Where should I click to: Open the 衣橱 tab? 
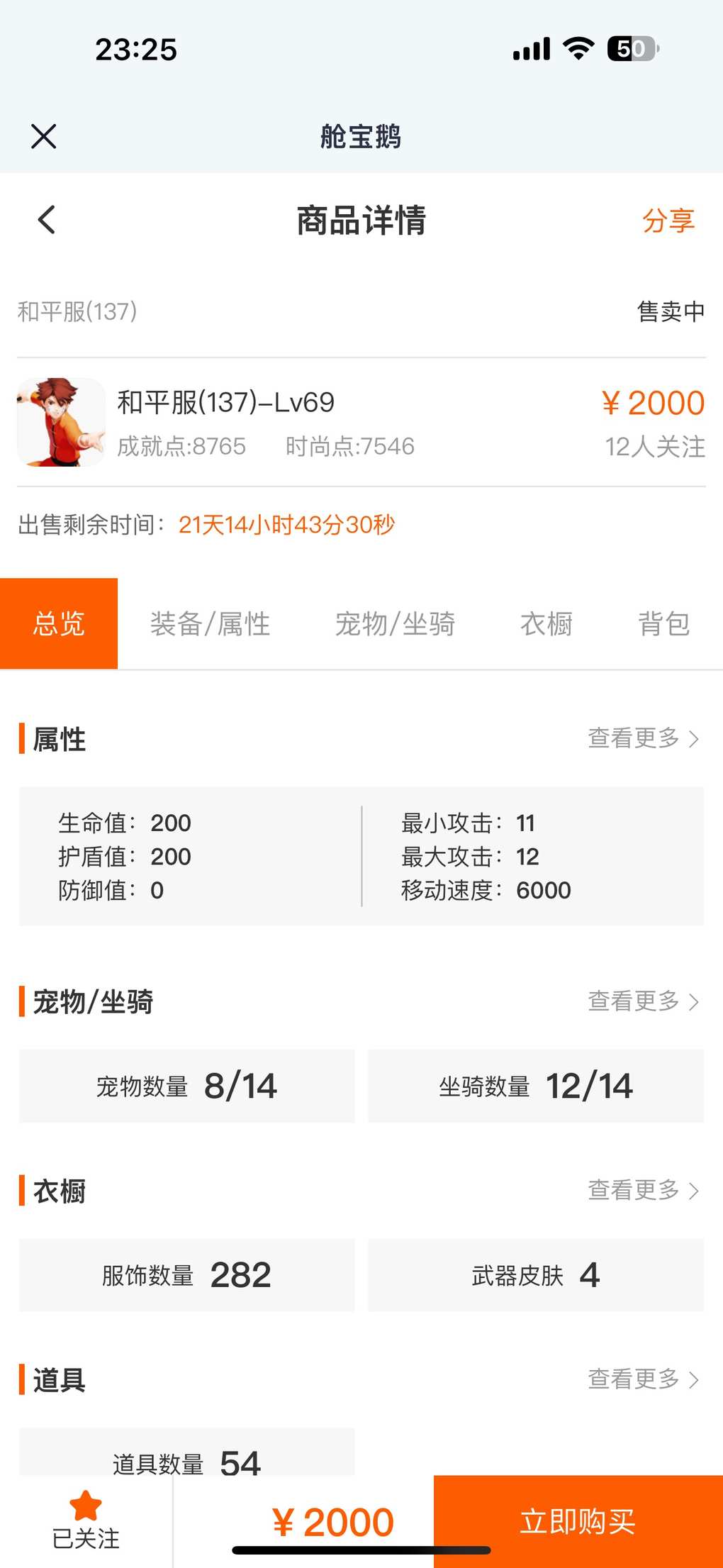pos(546,624)
